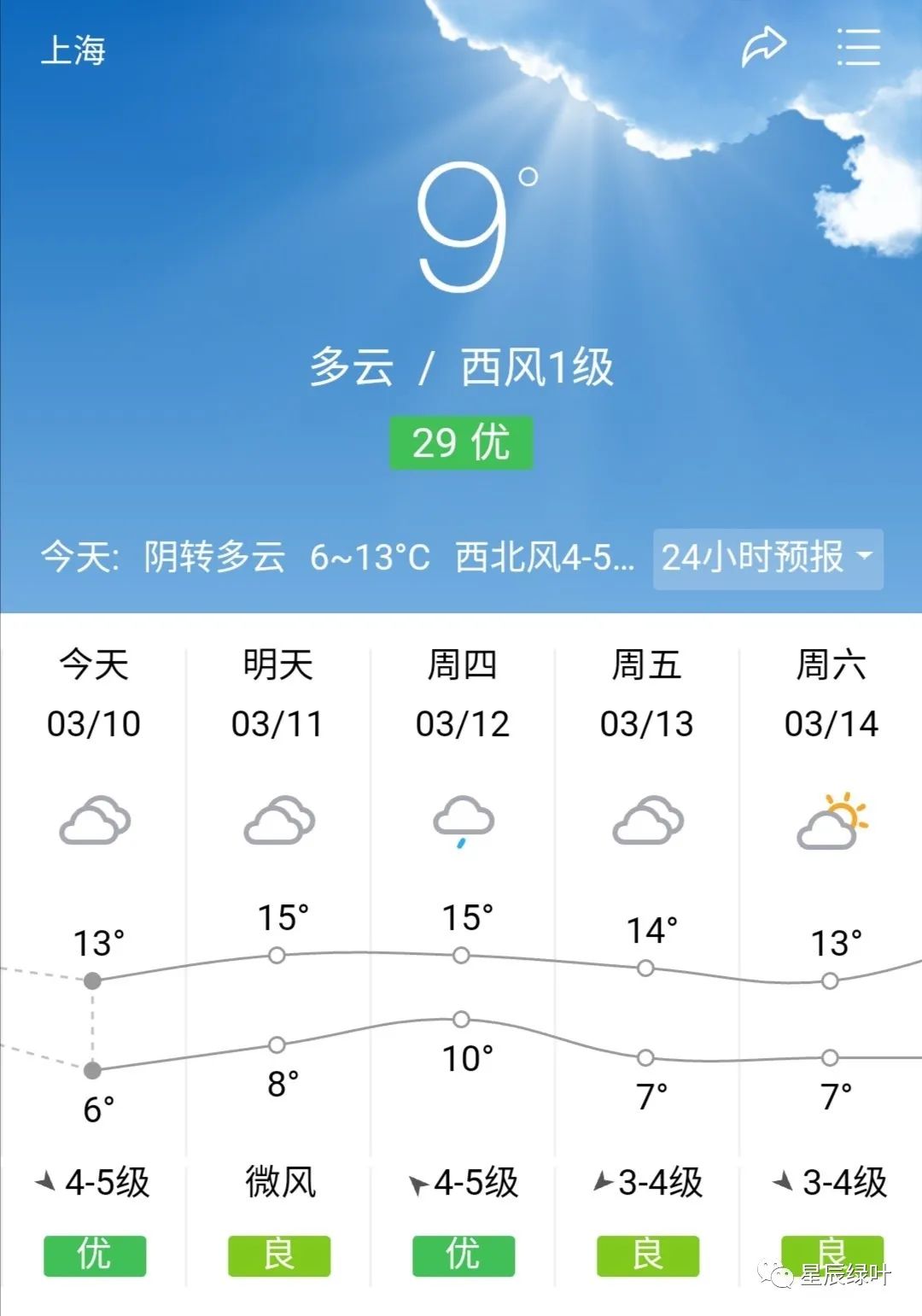Tap the 29 优 air quality label
The image size is (922, 1316).
pos(460,442)
